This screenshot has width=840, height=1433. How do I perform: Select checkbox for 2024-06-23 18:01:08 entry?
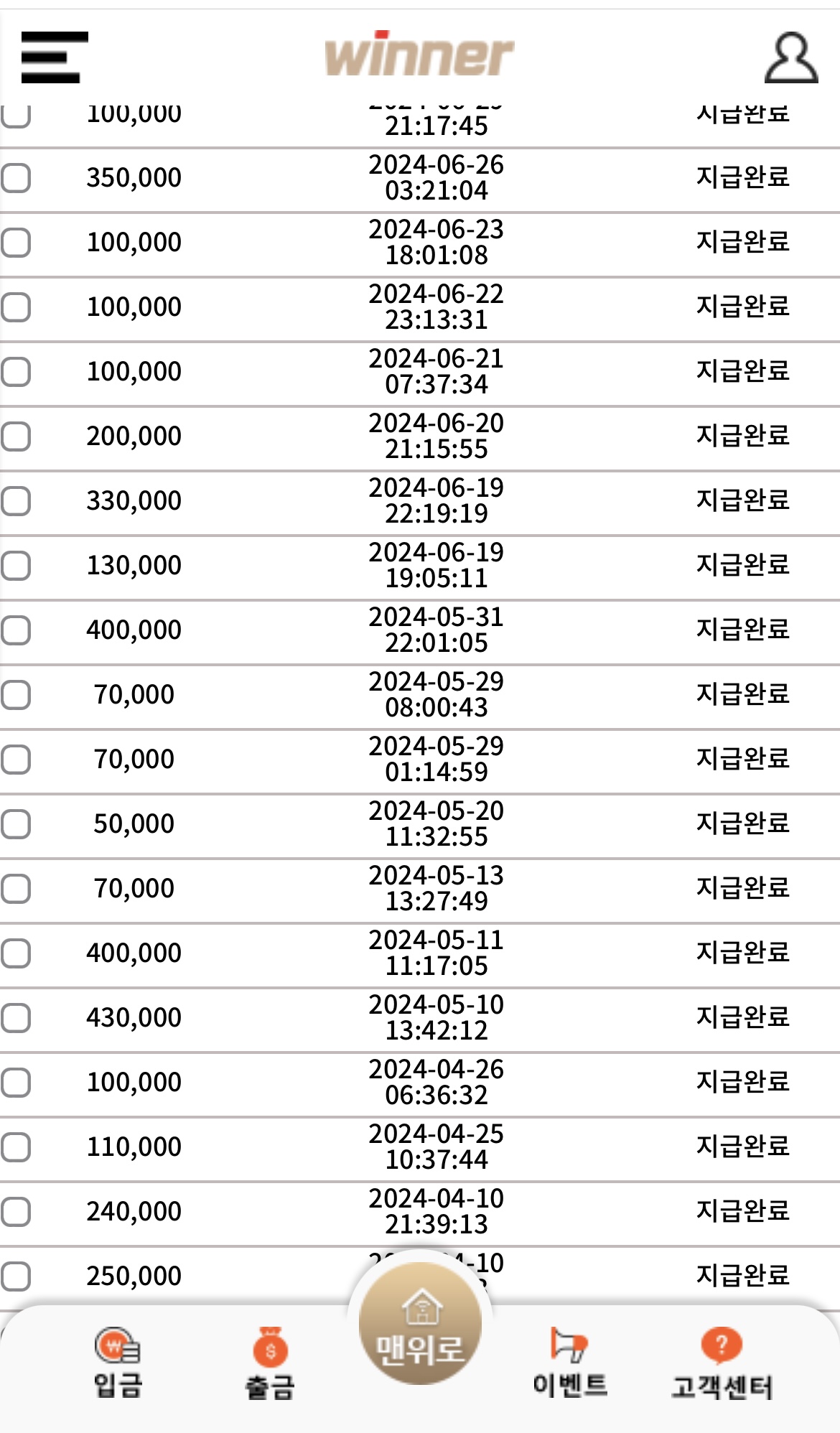click(15, 243)
